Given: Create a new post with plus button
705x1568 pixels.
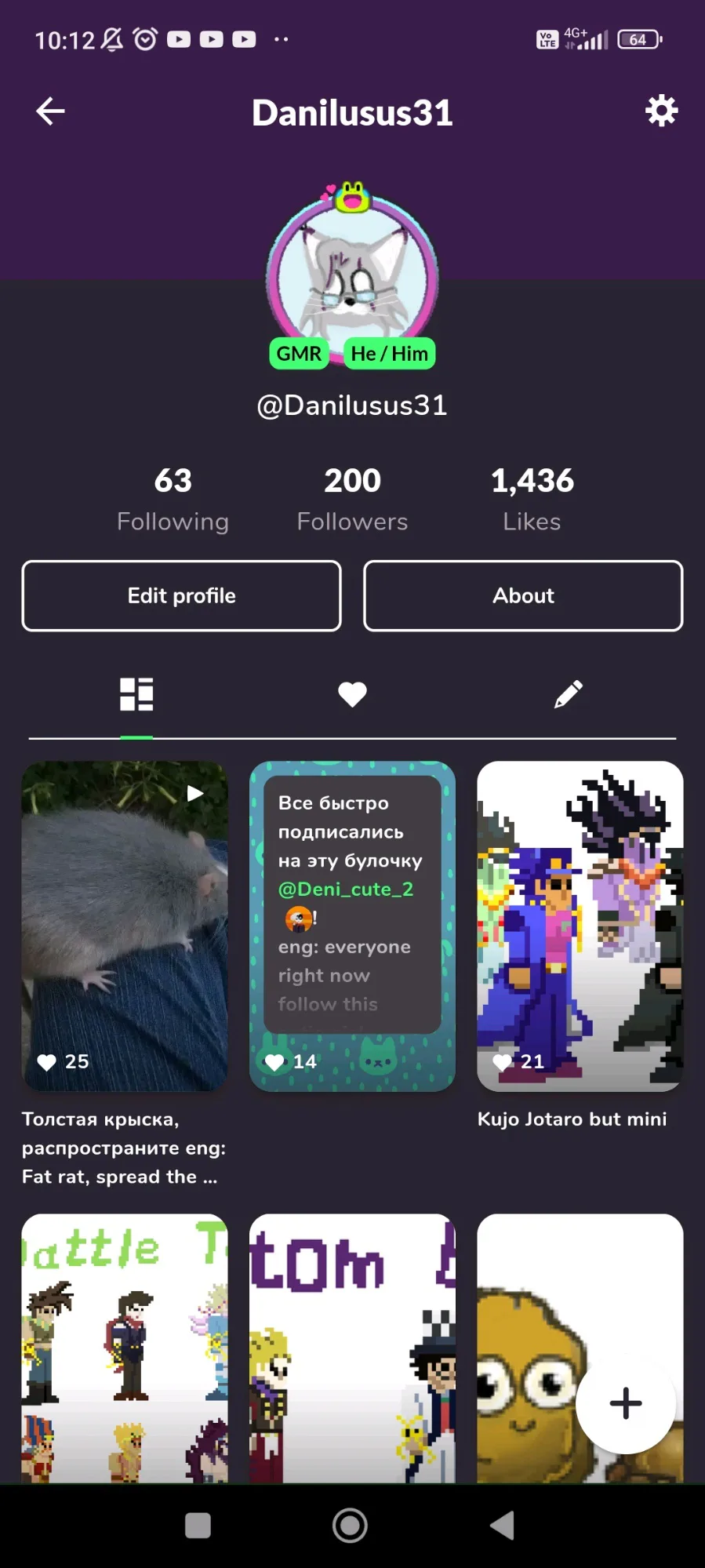Looking at the screenshot, I should [x=625, y=1403].
